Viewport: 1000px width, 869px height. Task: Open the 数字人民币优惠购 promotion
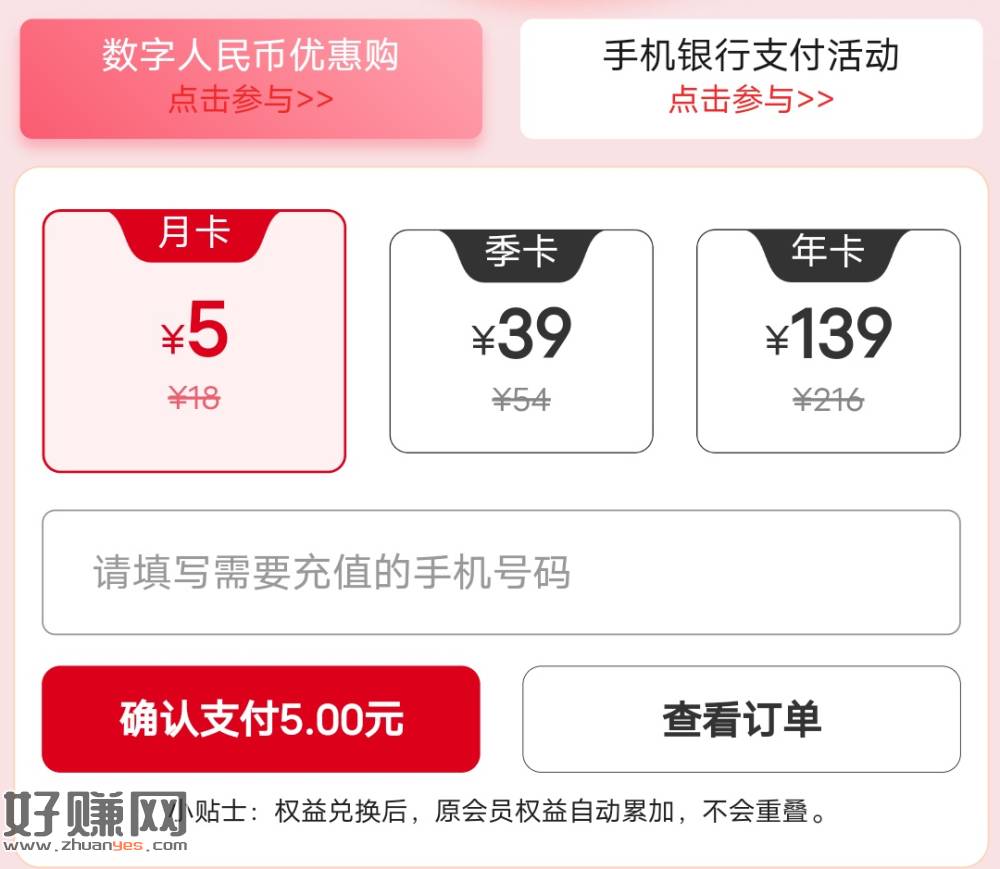pyautogui.click(x=251, y=78)
